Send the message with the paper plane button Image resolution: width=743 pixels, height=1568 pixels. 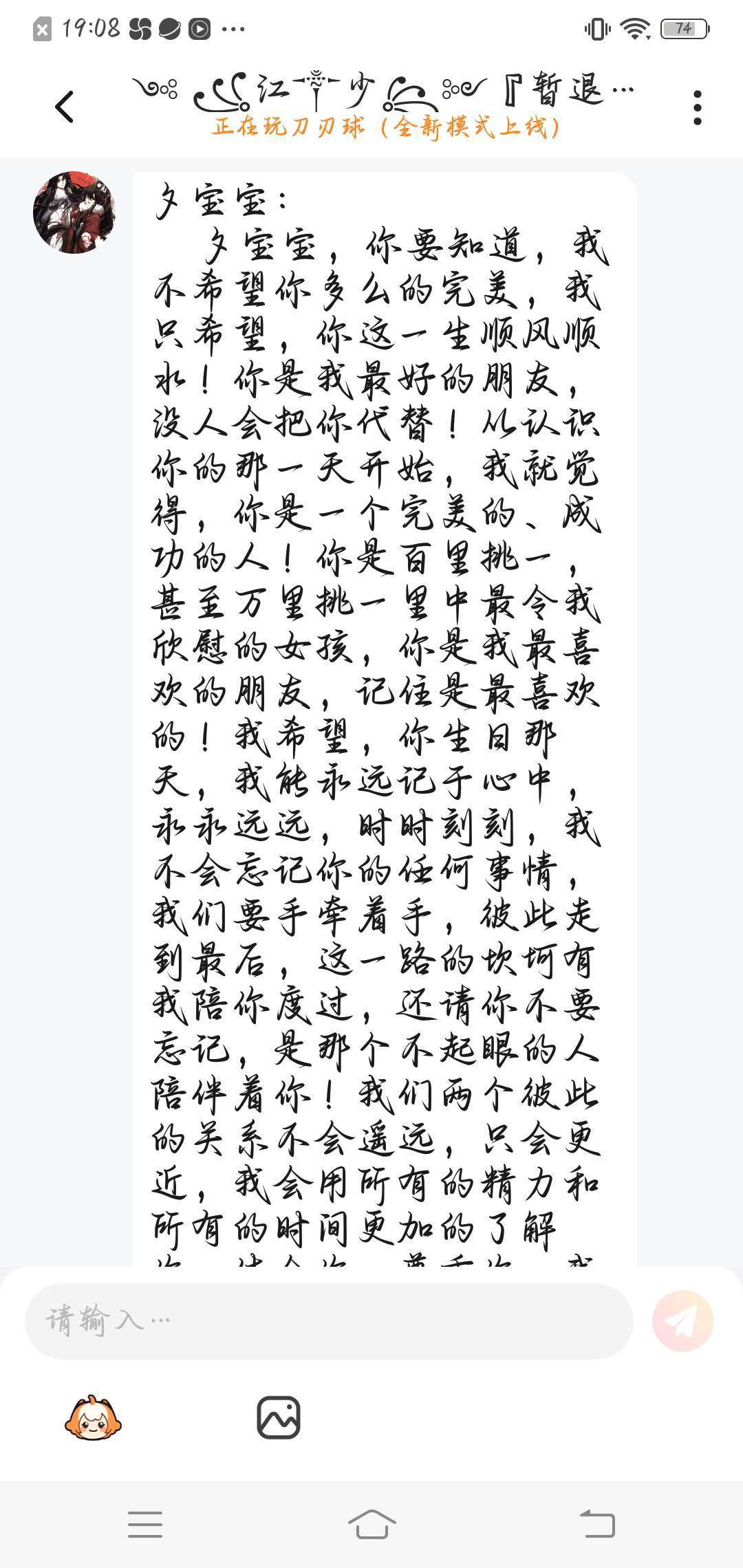[682, 1320]
